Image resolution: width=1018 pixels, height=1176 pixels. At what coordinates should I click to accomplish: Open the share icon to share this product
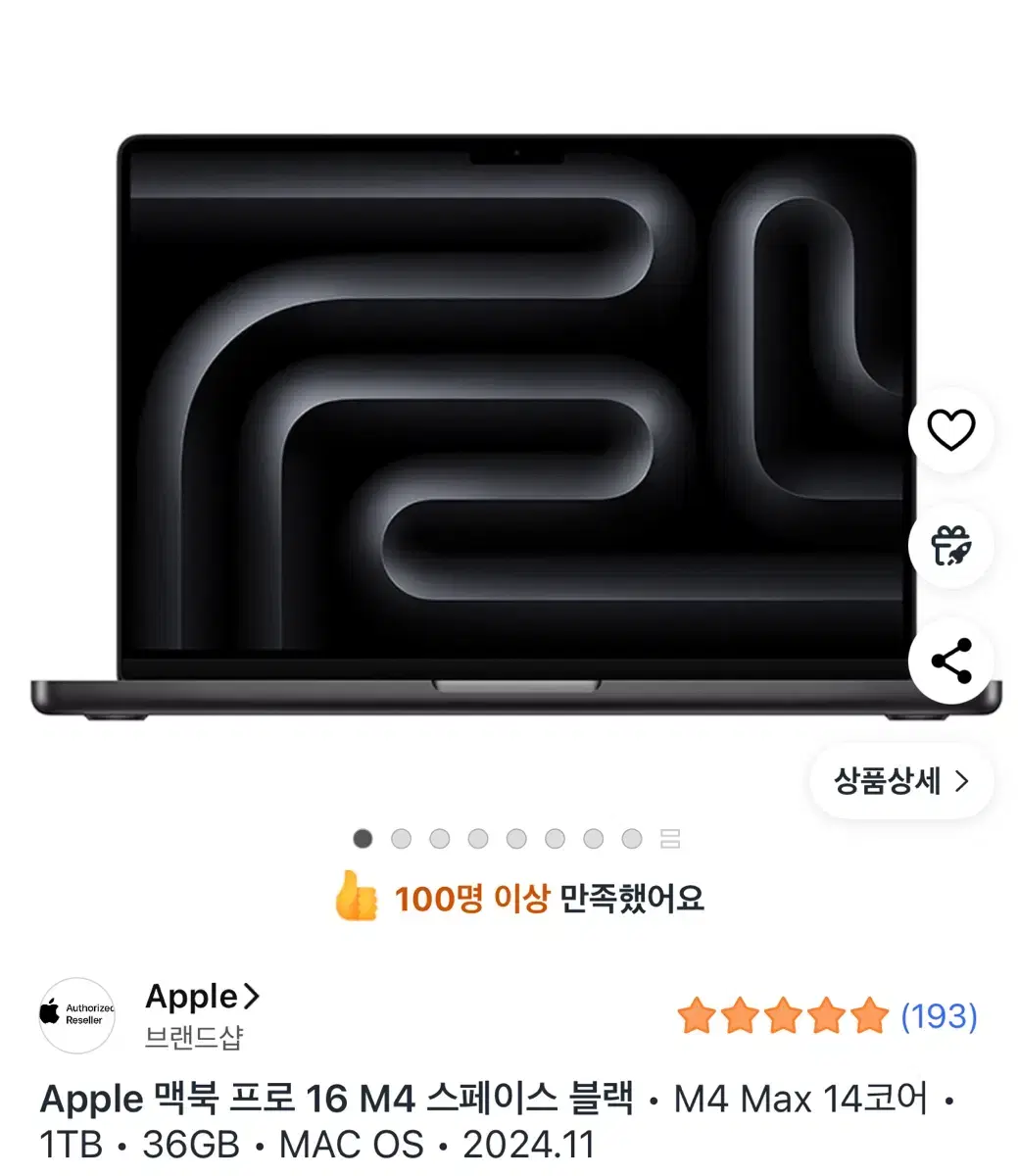click(x=951, y=661)
